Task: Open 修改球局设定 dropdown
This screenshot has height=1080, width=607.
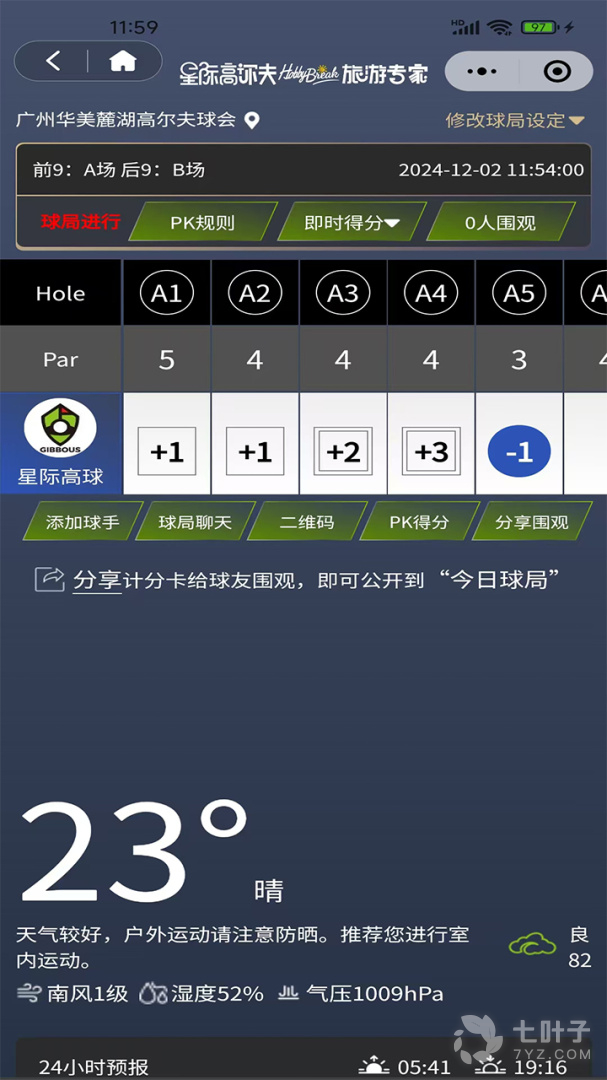Action: [515, 121]
